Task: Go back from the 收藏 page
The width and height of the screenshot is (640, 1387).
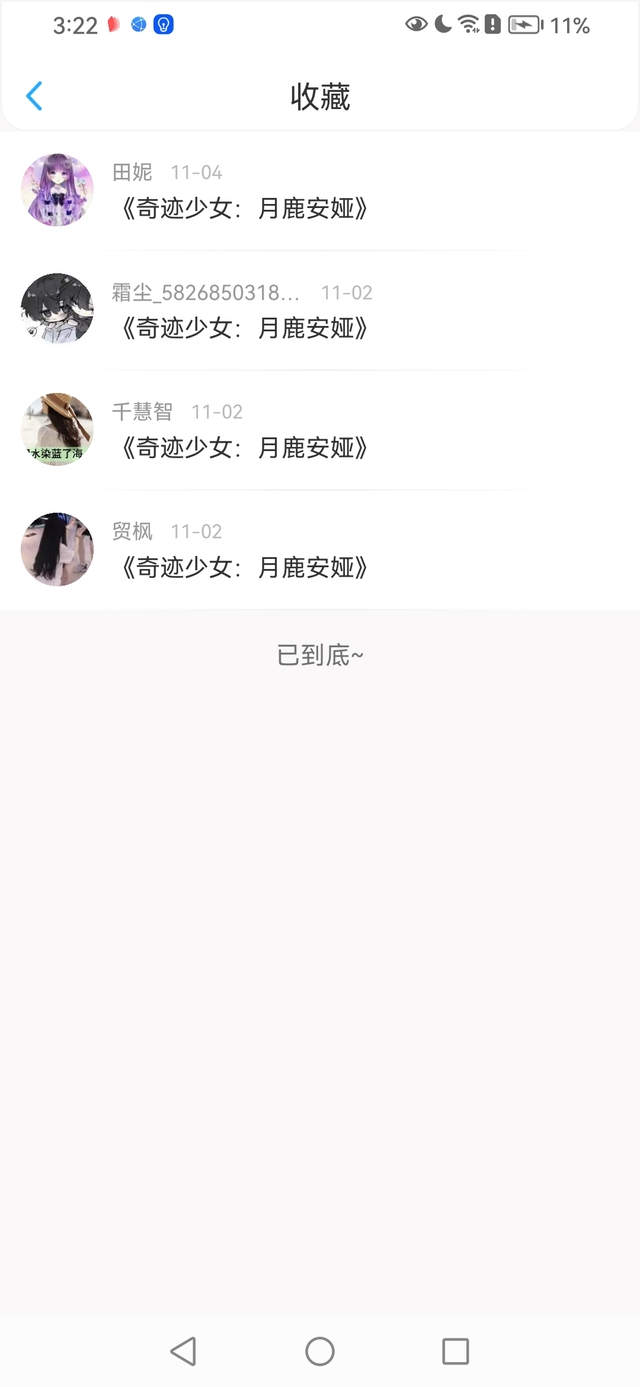Action: click(34, 96)
